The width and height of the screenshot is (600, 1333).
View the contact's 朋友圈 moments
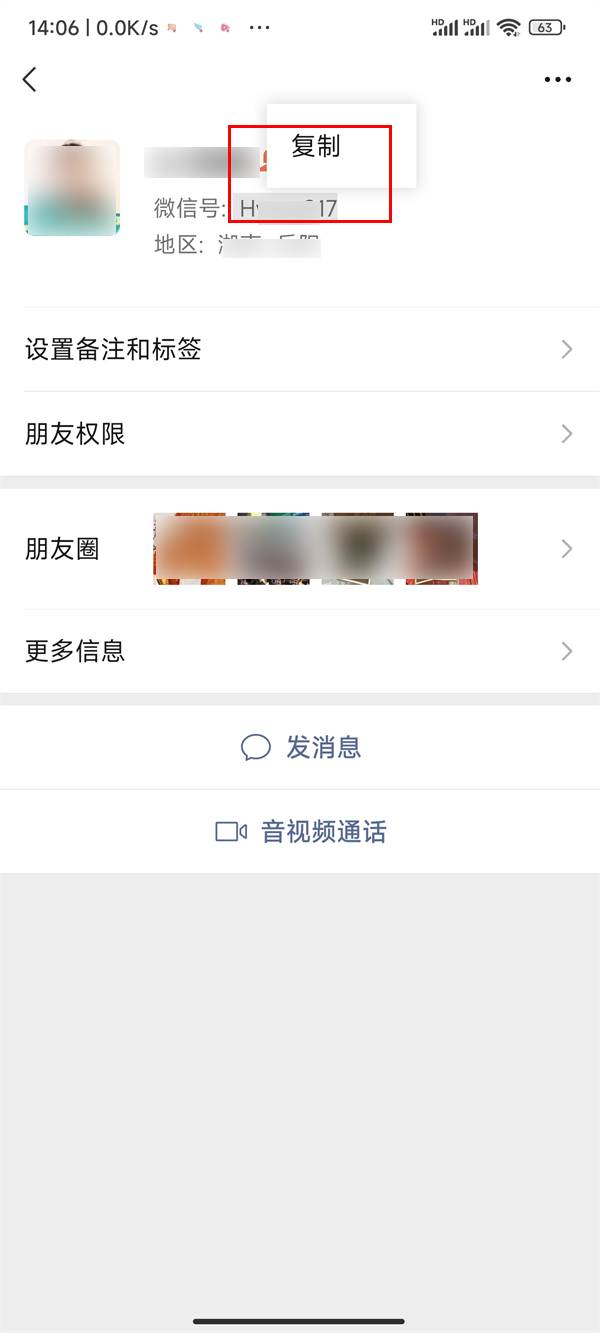[300, 549]
